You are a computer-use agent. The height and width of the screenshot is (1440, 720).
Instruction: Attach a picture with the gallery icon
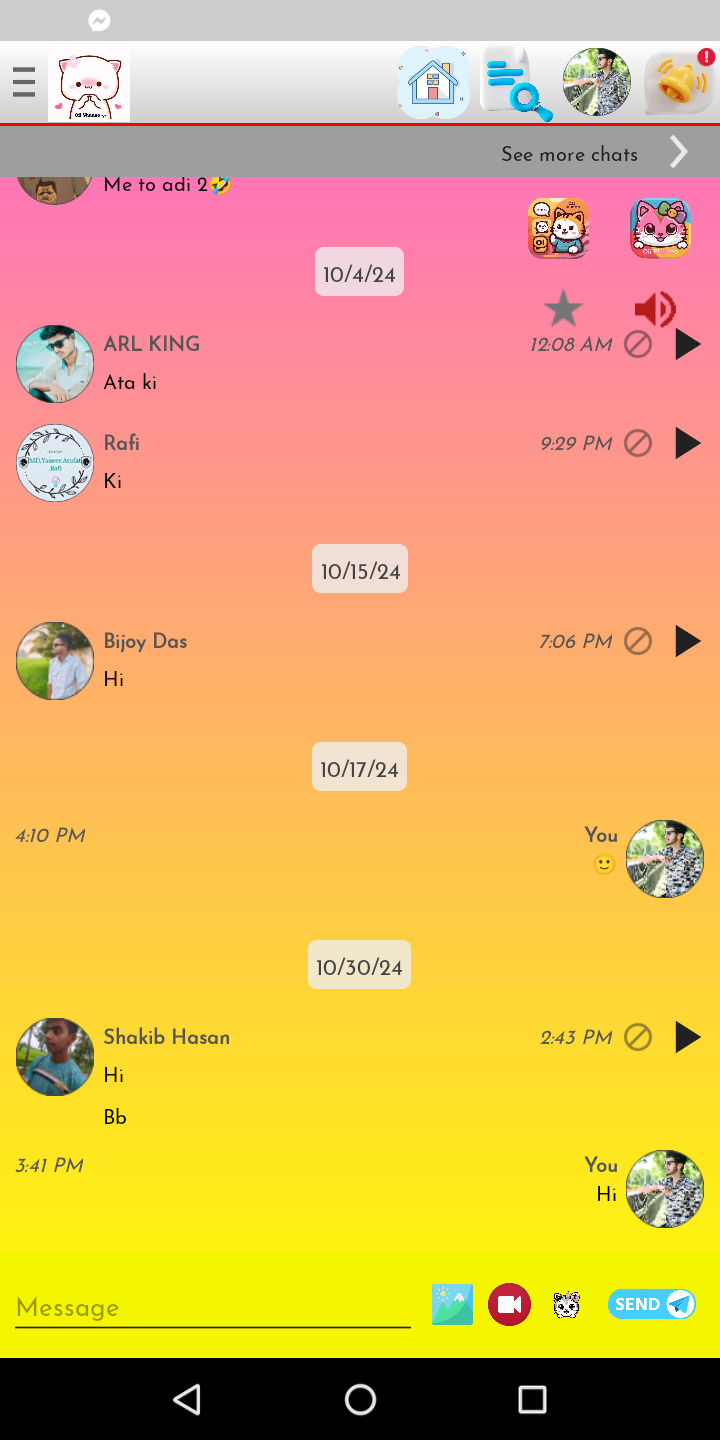(x=452, y=1304)
